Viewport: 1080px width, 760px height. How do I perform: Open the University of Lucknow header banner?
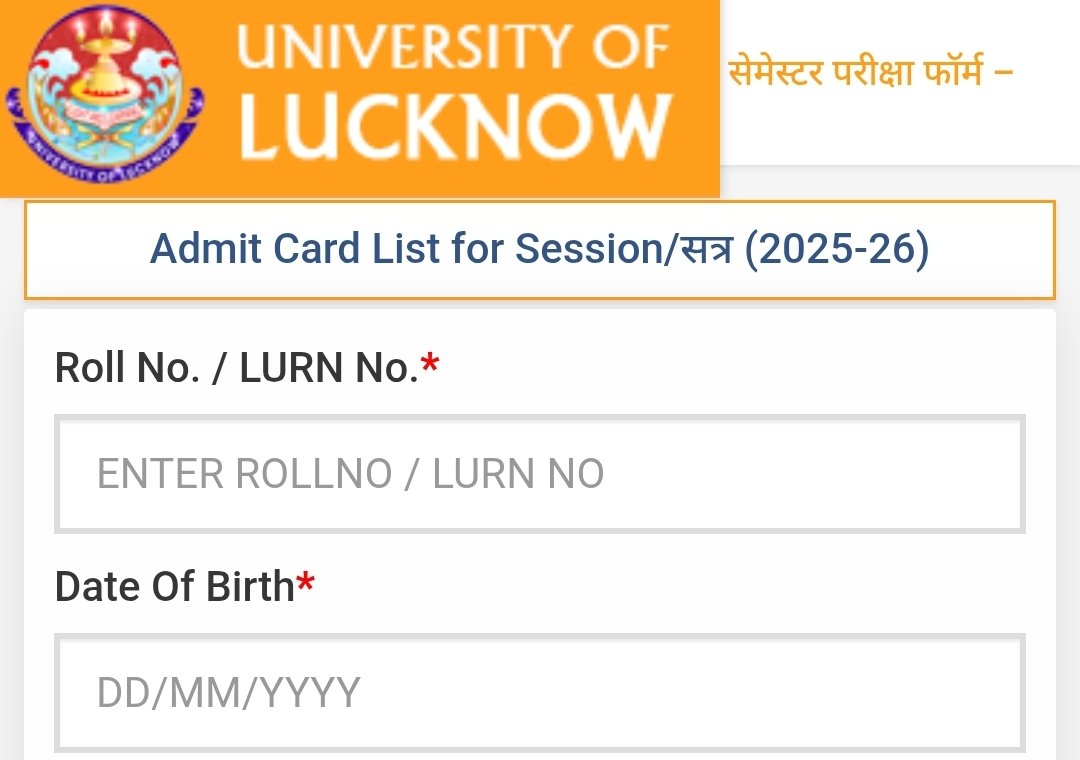point(360,97)
